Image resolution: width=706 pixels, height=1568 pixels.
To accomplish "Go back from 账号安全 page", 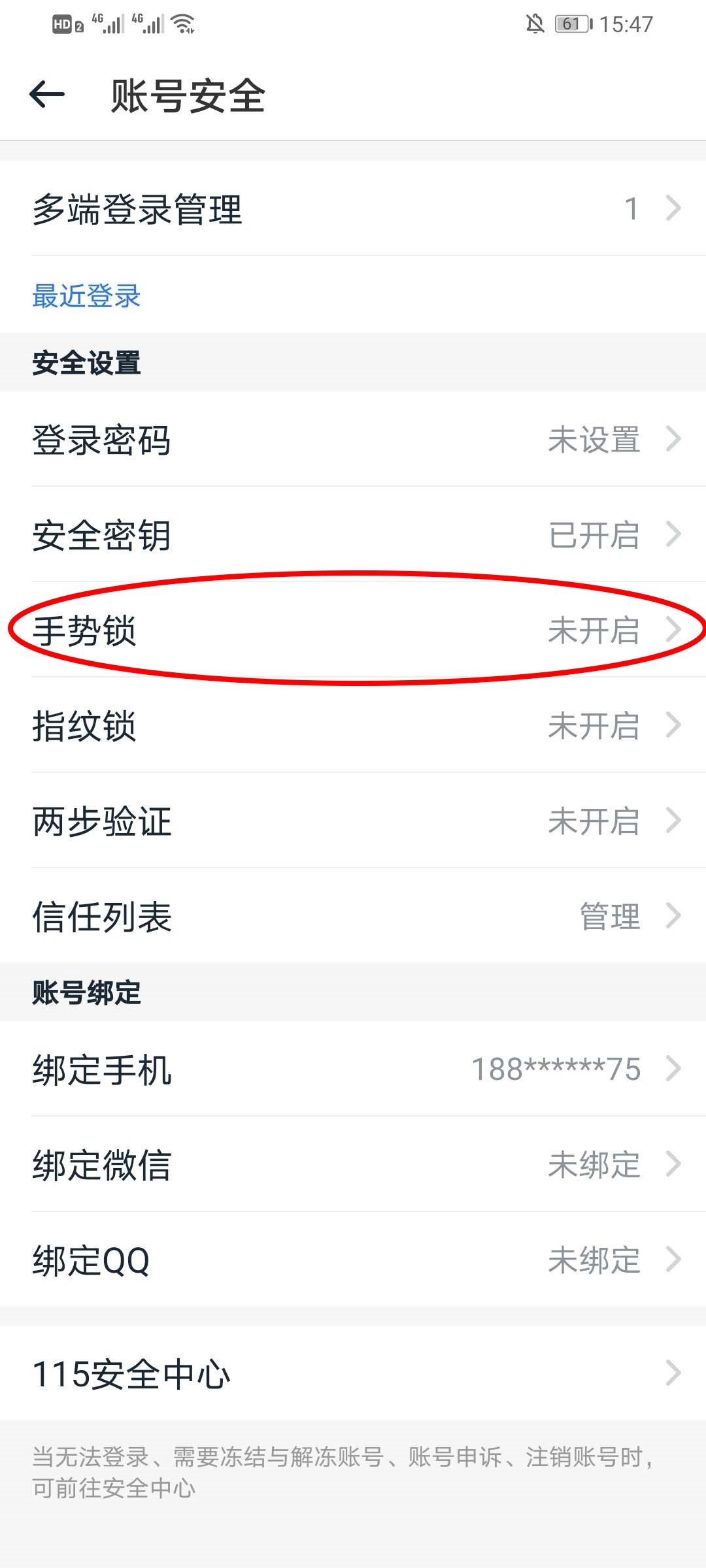I will point(47,95).
